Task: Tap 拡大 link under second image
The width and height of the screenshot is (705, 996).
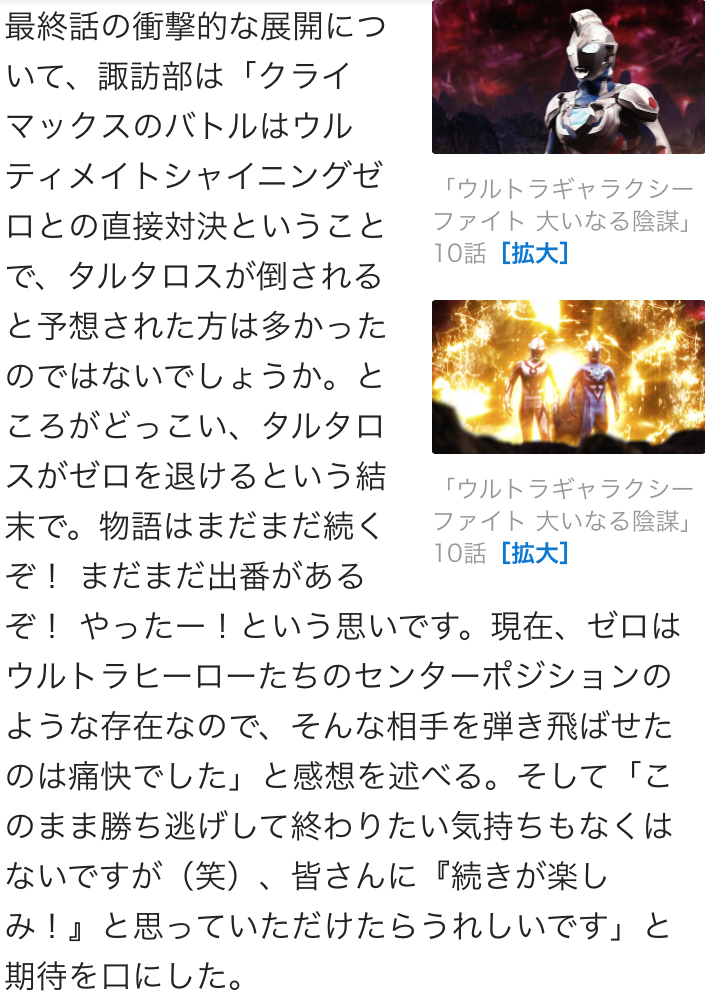Action: point(533,552)
